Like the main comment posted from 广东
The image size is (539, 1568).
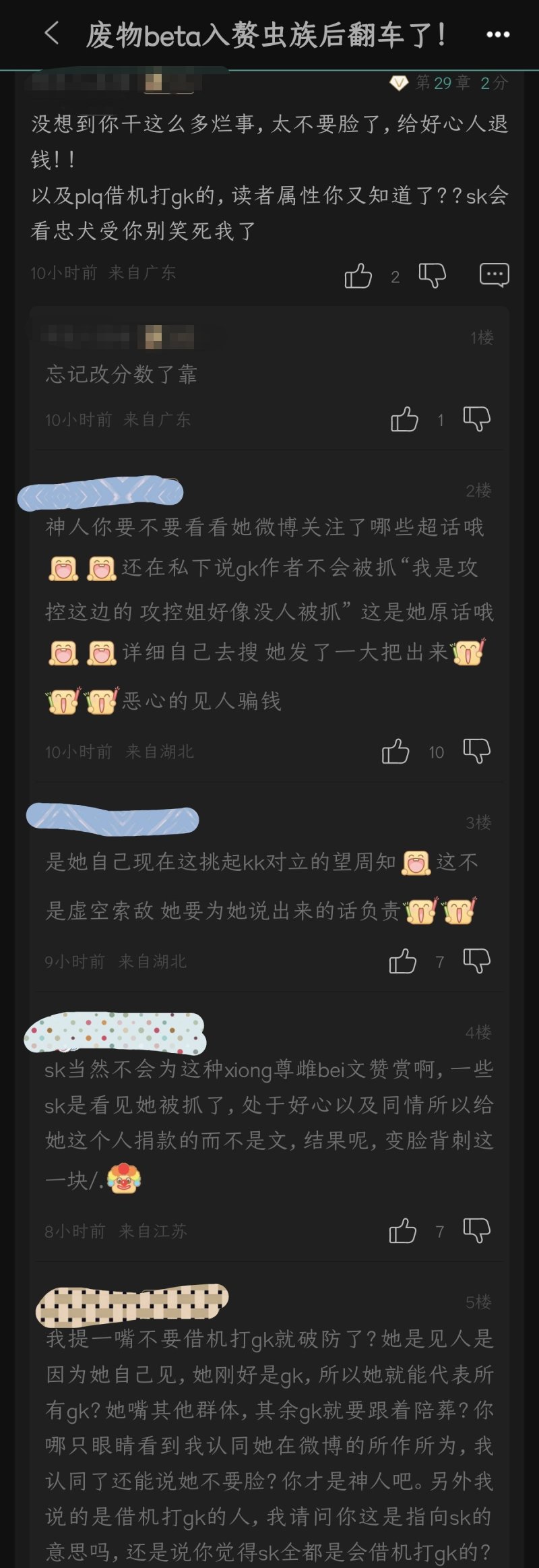(x=358, y=276)
